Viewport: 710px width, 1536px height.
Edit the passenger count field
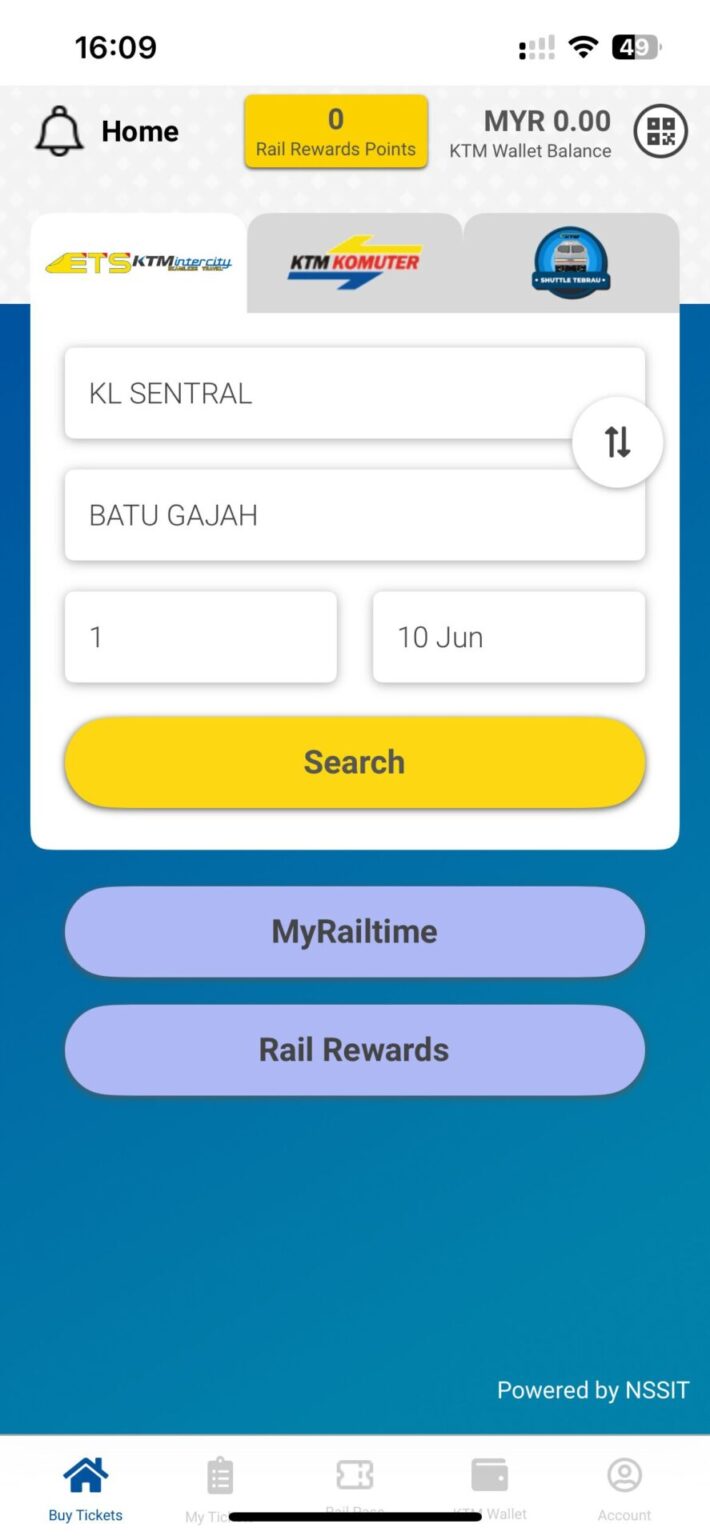(201, 637)
